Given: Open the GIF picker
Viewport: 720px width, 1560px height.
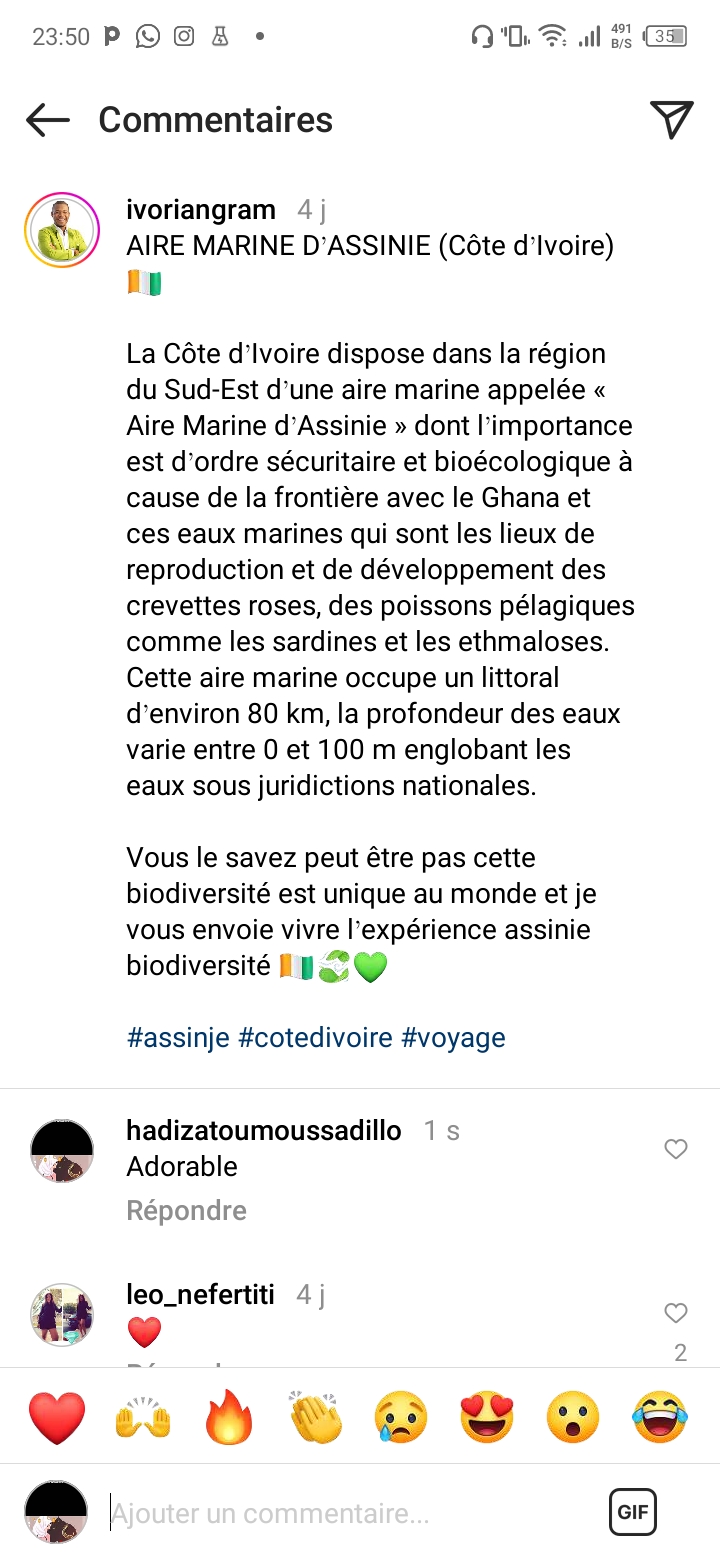Looking at the screenshot, I should click(632, 1512).
